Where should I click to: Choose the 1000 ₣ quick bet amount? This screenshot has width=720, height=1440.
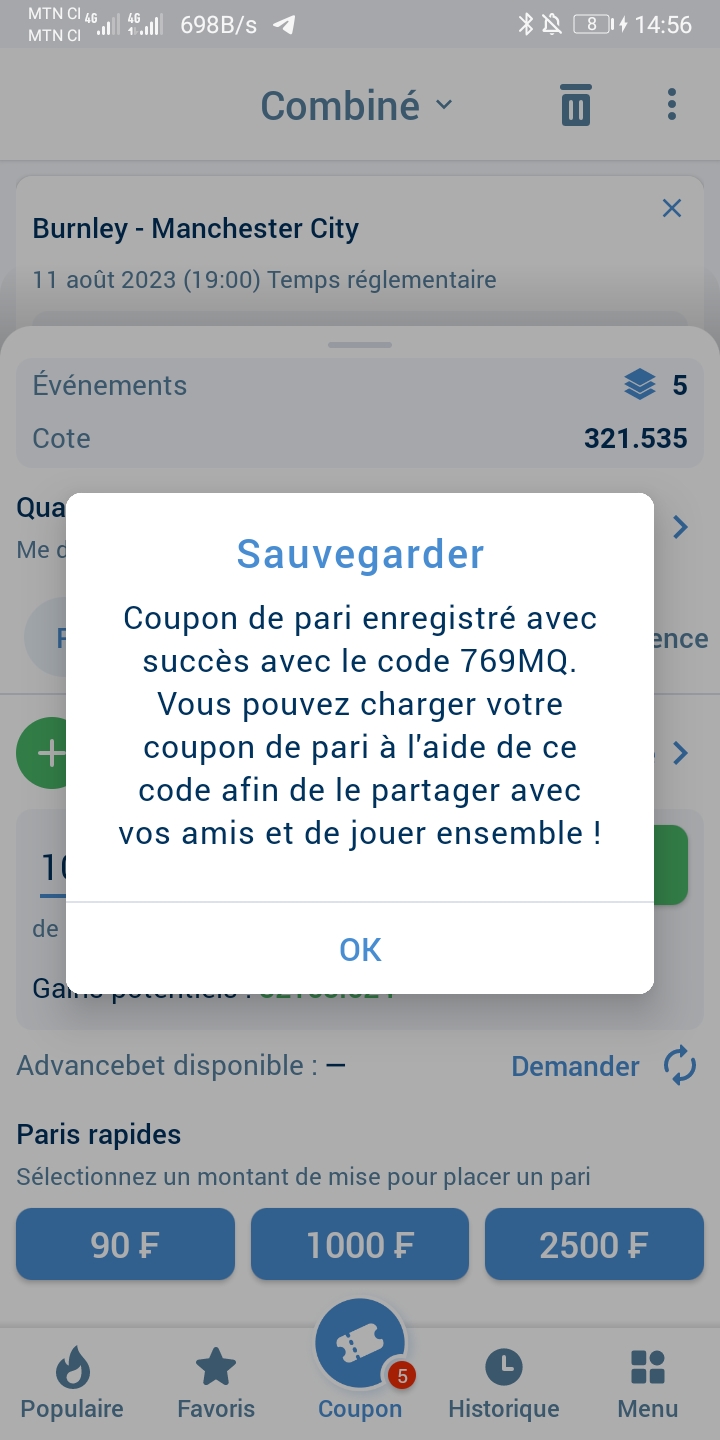point(360,1245)
